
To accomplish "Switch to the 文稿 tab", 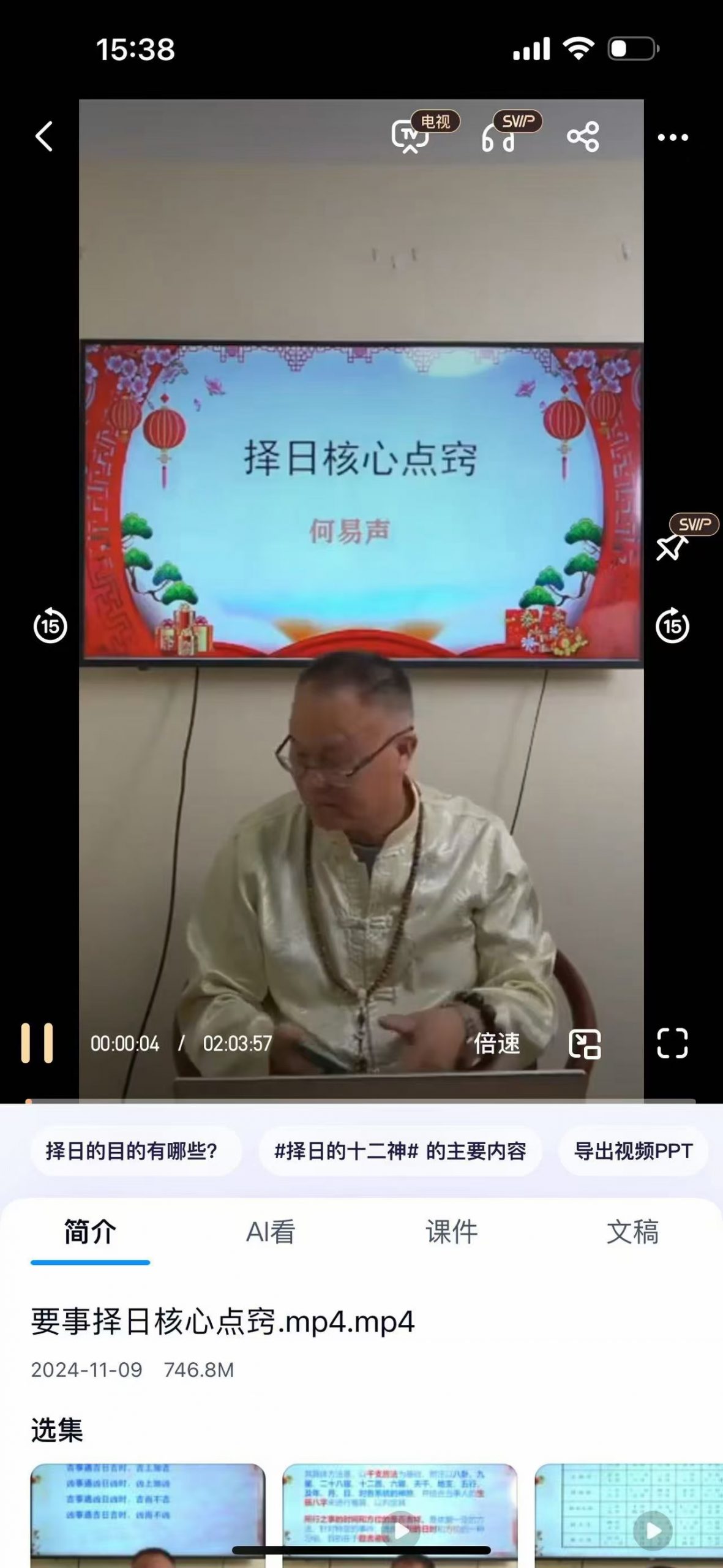I will 632,1232.
